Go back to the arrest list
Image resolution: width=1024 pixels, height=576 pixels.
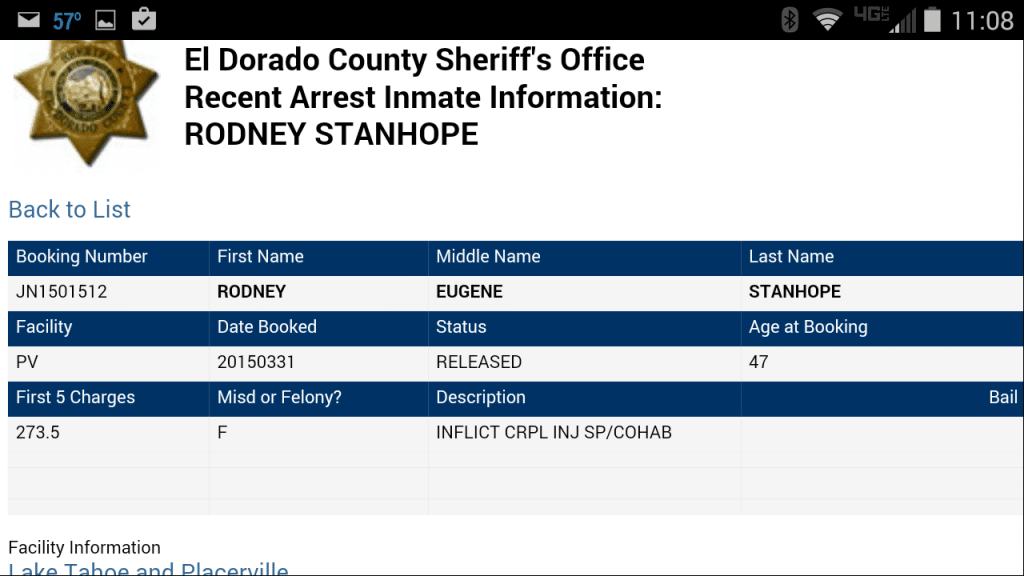pyautogui.click(x=70, y=210)
